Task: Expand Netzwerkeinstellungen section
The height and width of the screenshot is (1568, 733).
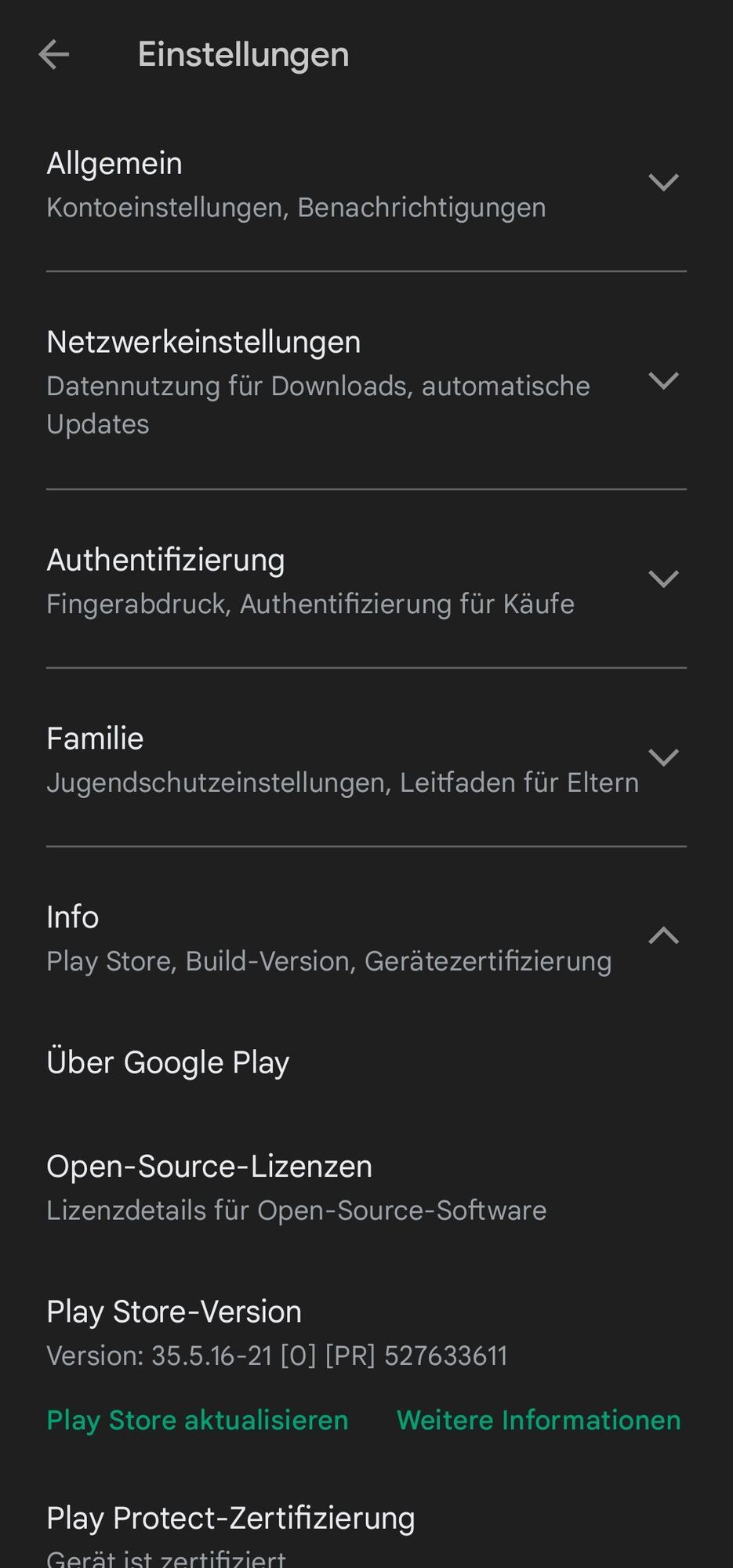Action: [x=663, y=381]
